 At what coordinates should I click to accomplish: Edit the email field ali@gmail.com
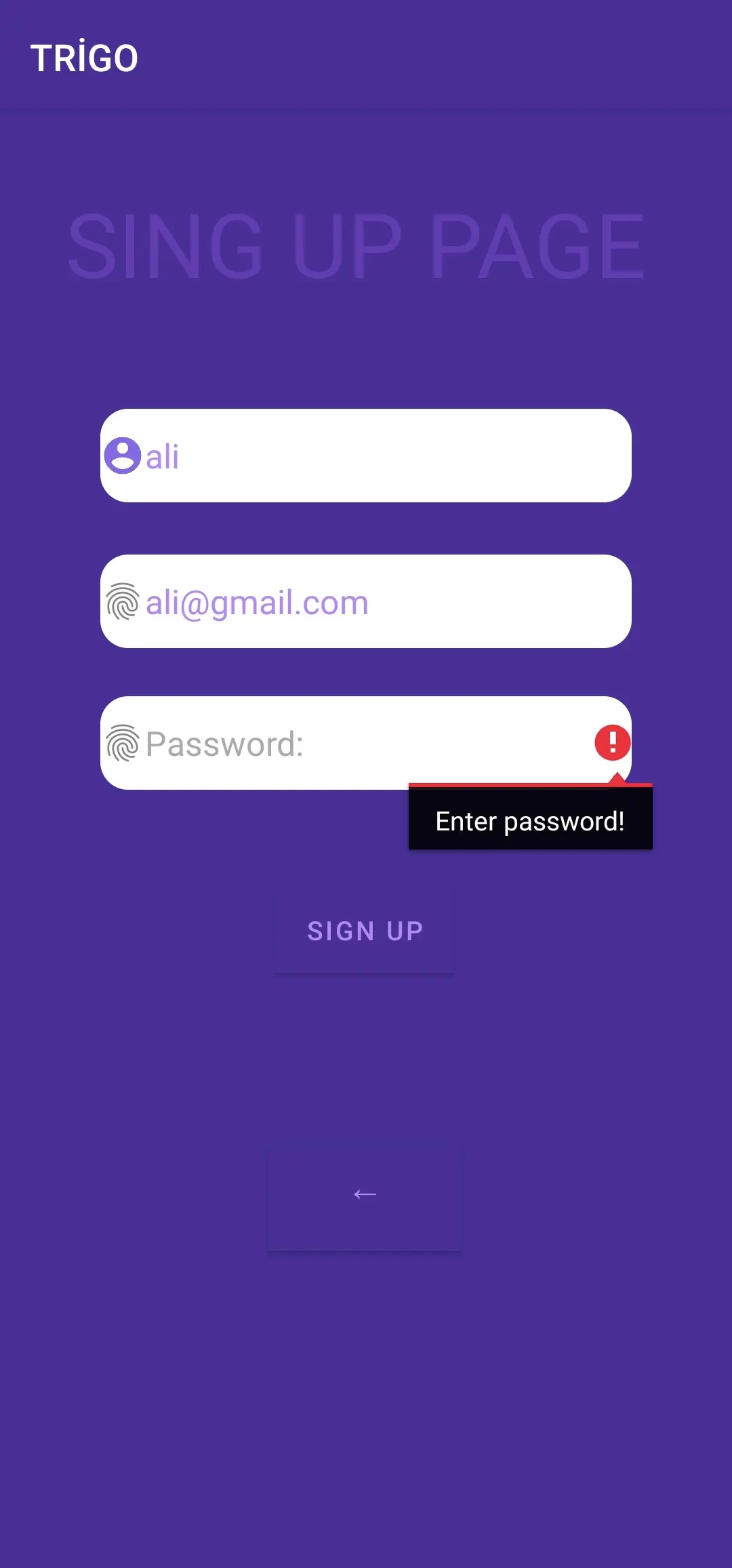coord(366,601)
